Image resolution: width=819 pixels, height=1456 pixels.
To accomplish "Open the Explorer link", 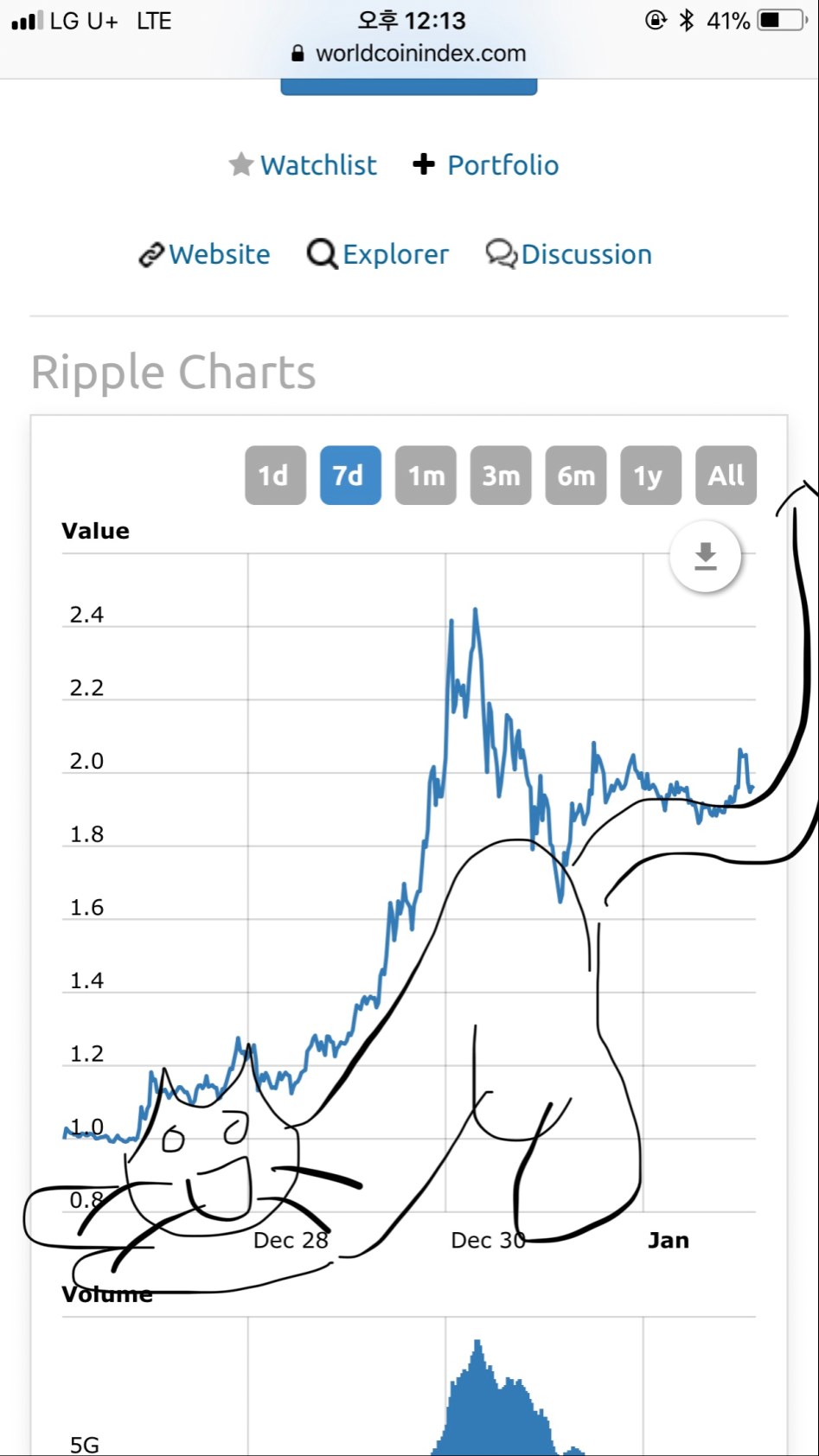I will pos(379,255).
